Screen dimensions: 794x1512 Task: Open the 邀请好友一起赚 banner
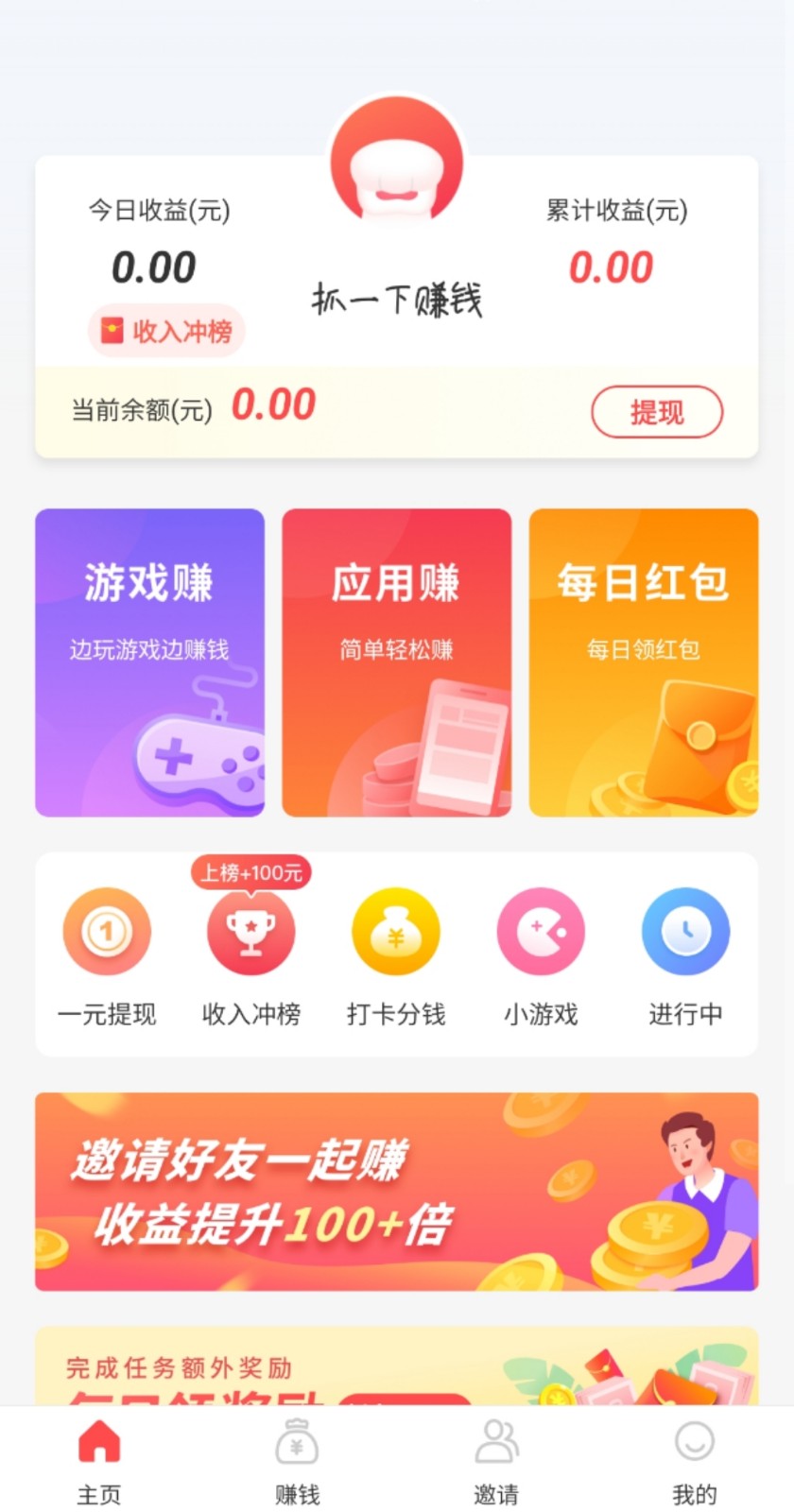tap(397, 1192)
